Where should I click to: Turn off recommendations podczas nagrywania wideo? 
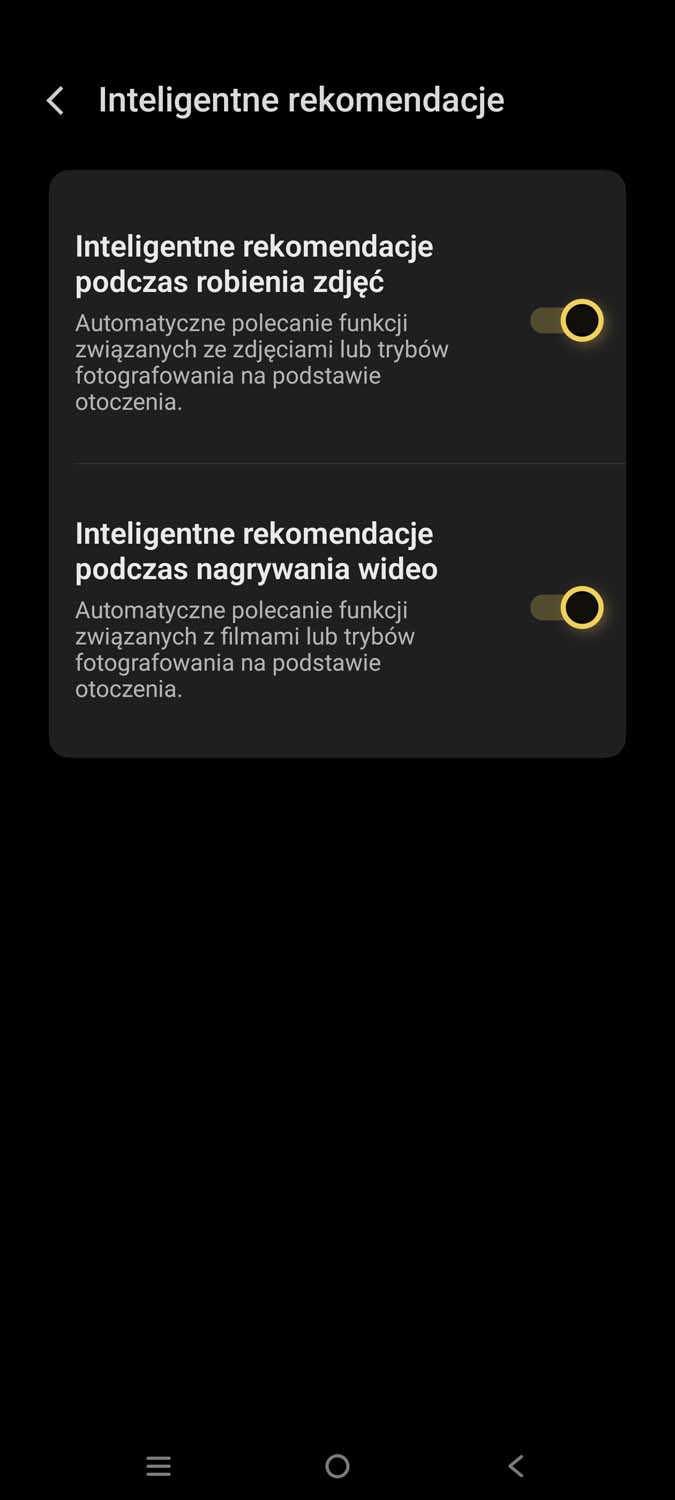566,608
